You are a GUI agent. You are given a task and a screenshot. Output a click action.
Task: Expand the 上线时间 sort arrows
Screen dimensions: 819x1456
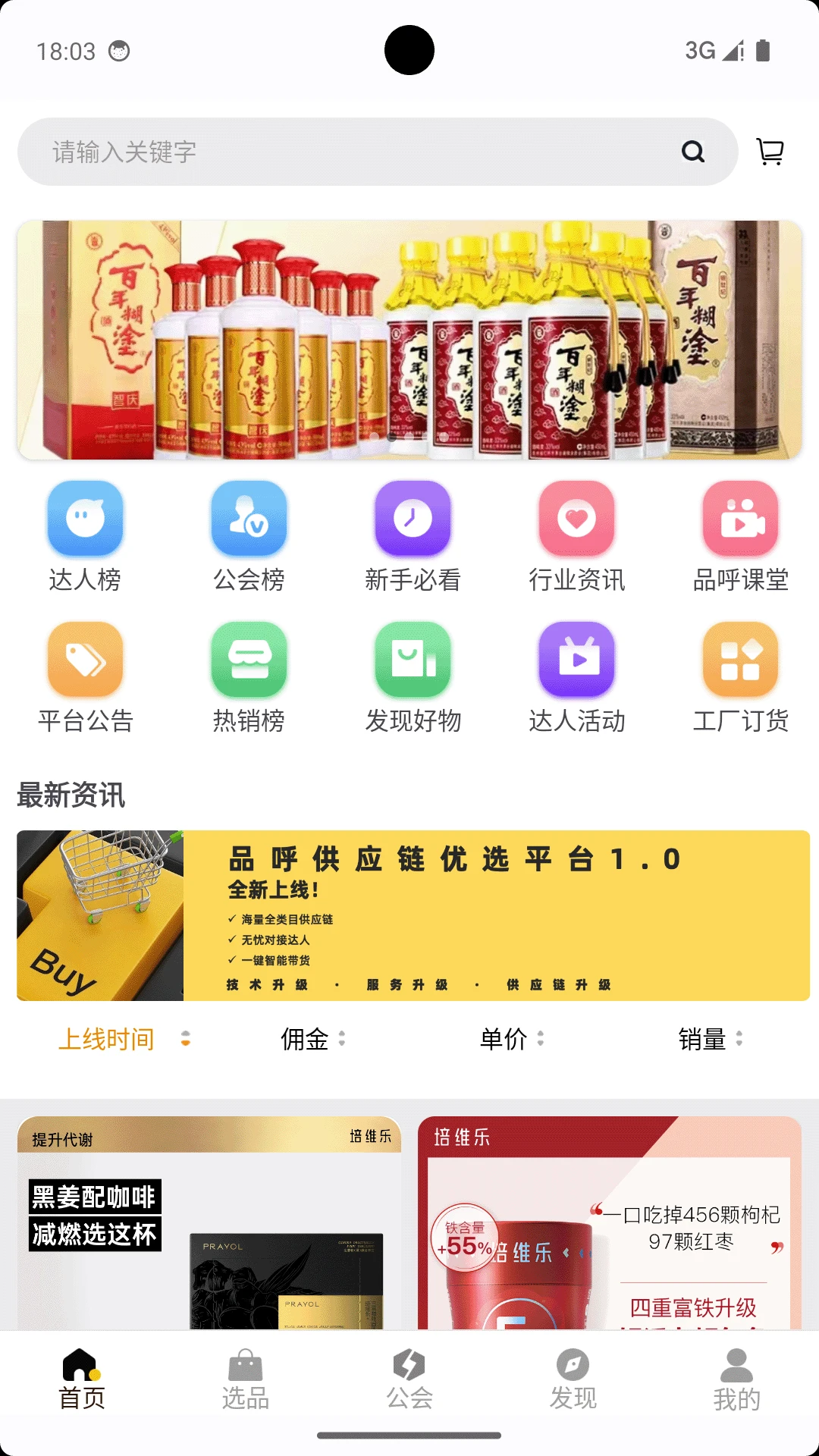point(184,1040)
